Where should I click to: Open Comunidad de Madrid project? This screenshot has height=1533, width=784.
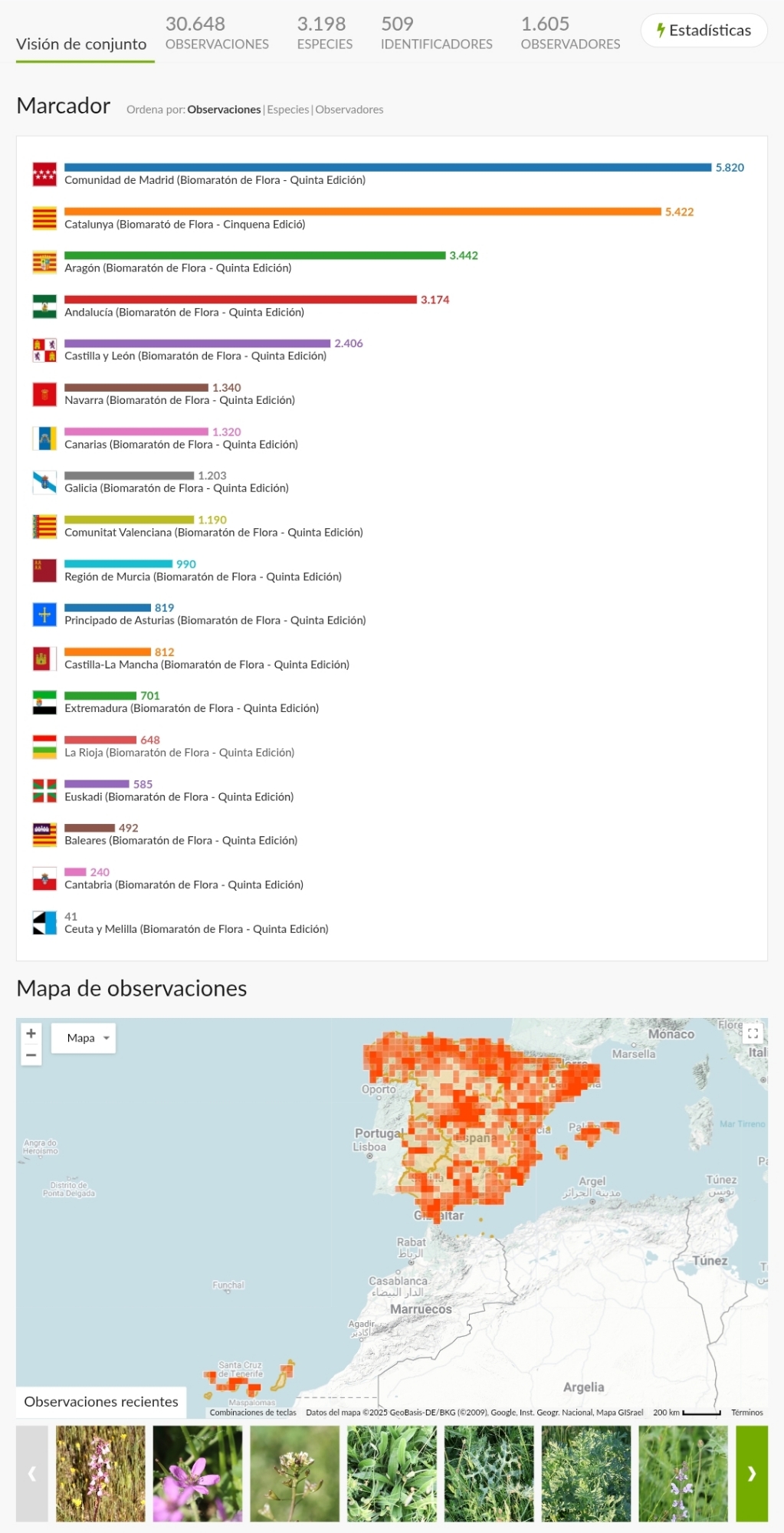(215, 180)
